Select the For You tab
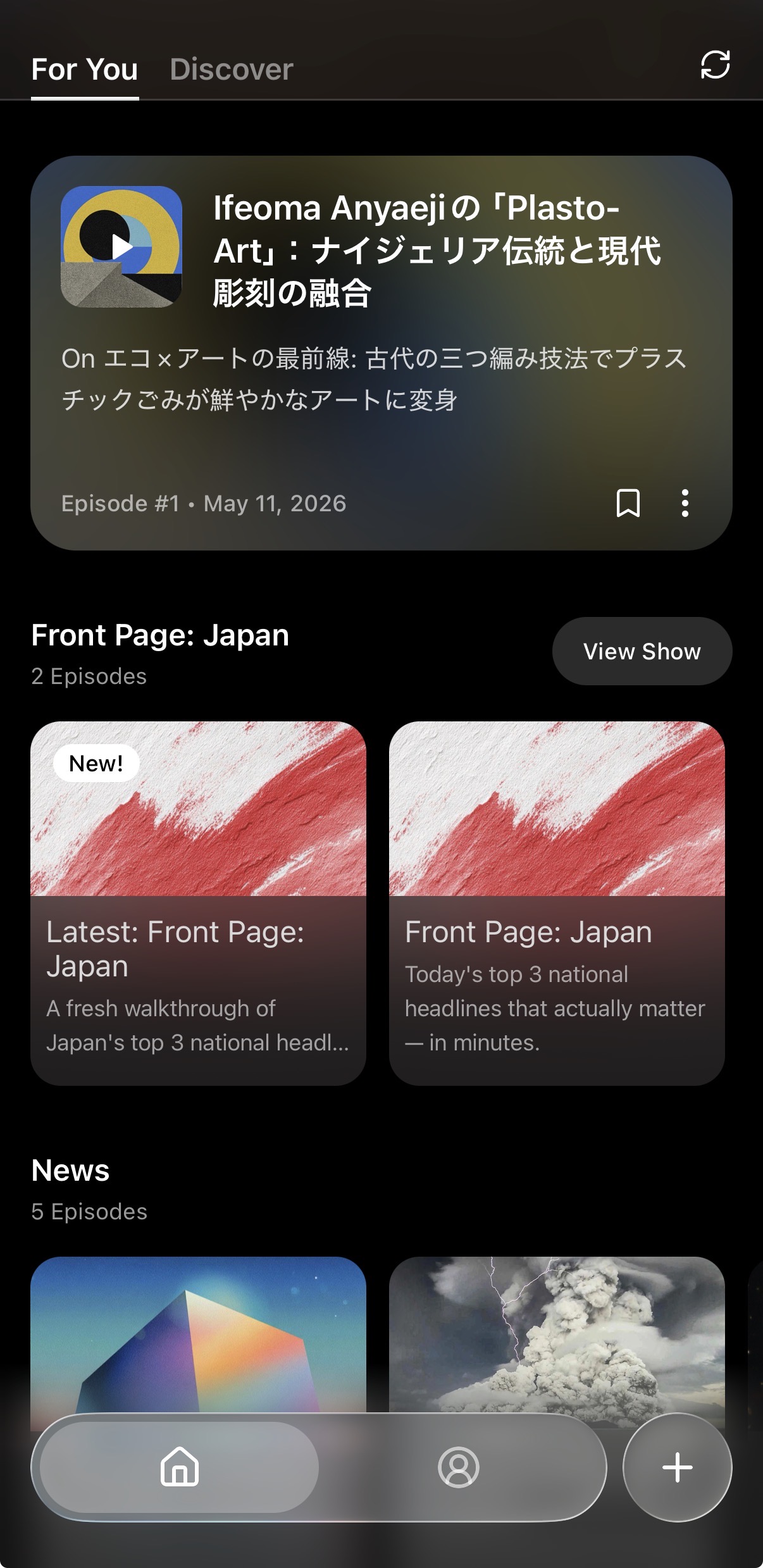 pos(85,70)
